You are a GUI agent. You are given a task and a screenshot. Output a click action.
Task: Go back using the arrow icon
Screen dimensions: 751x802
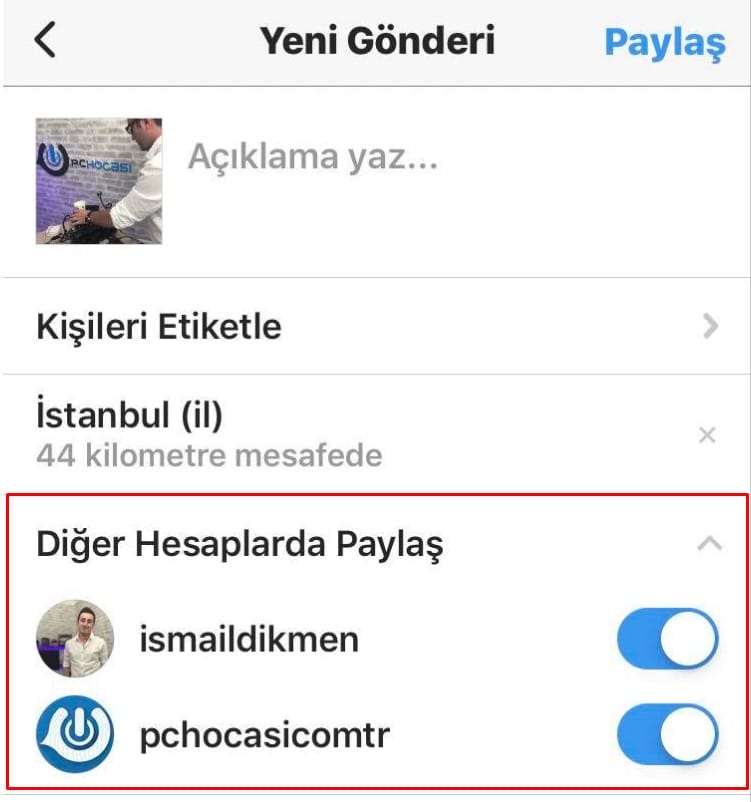45,40
